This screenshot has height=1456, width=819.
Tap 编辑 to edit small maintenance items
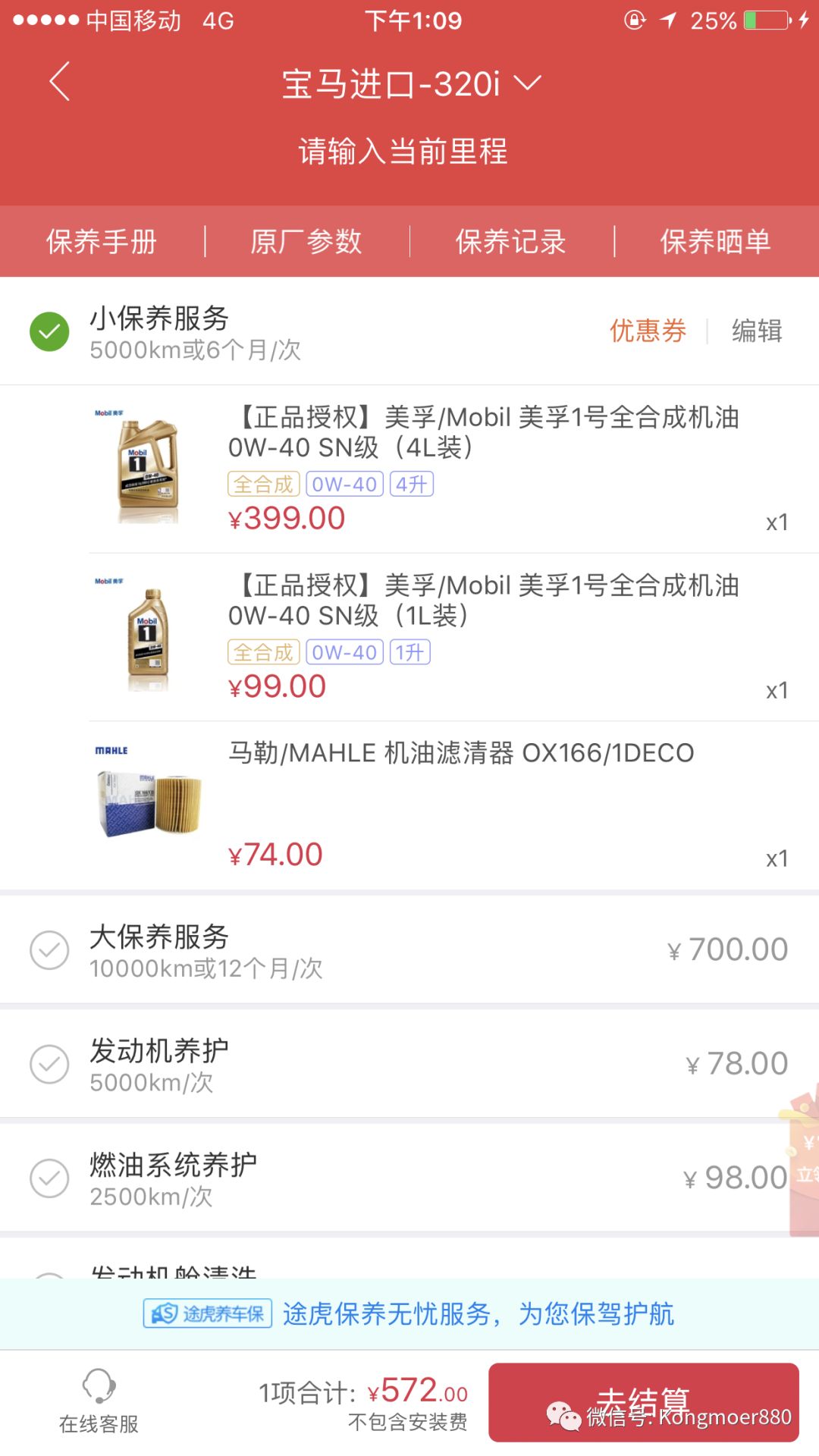pos(757,331)
